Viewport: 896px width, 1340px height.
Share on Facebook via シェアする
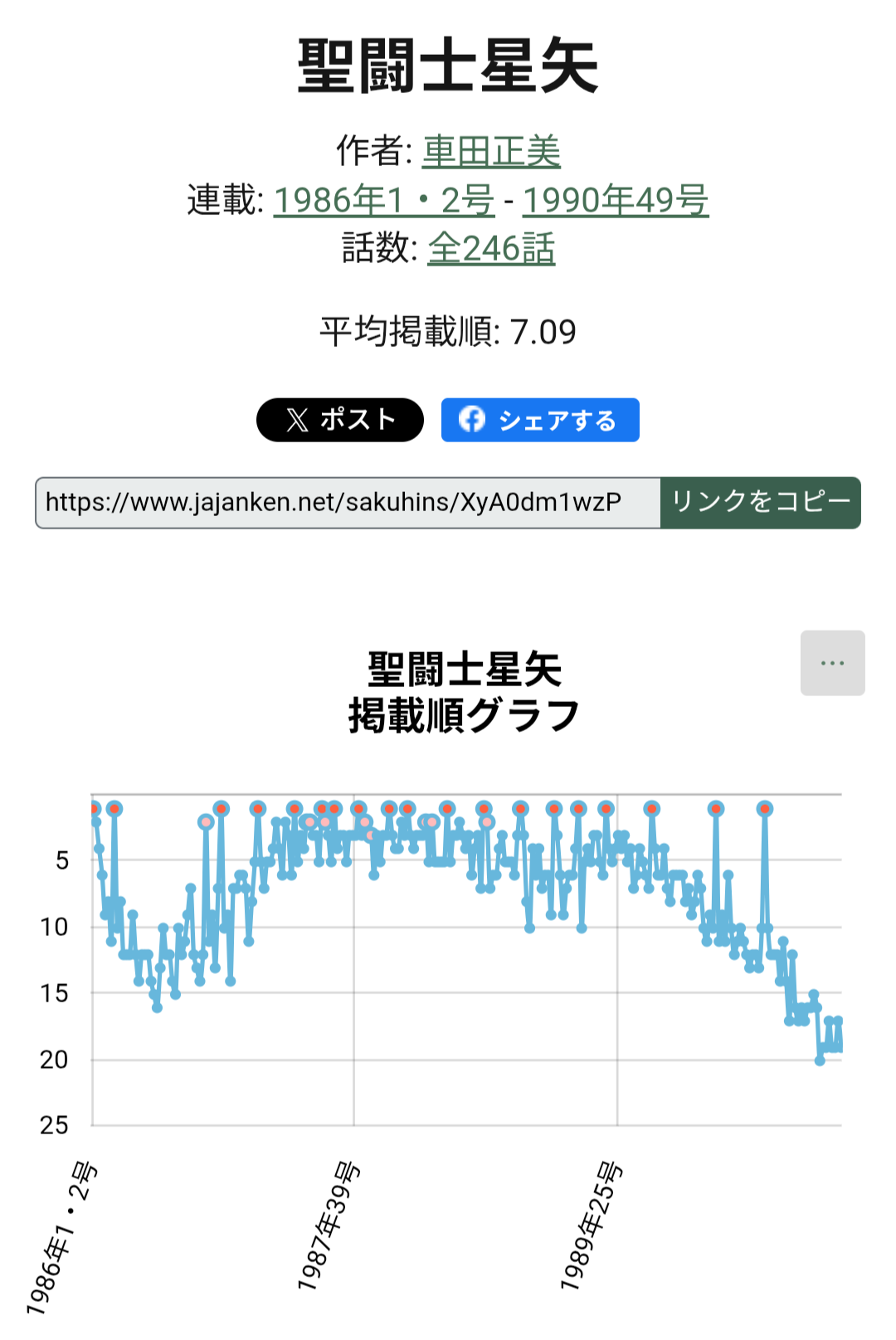pyautogui.click(x=540, y=420)
